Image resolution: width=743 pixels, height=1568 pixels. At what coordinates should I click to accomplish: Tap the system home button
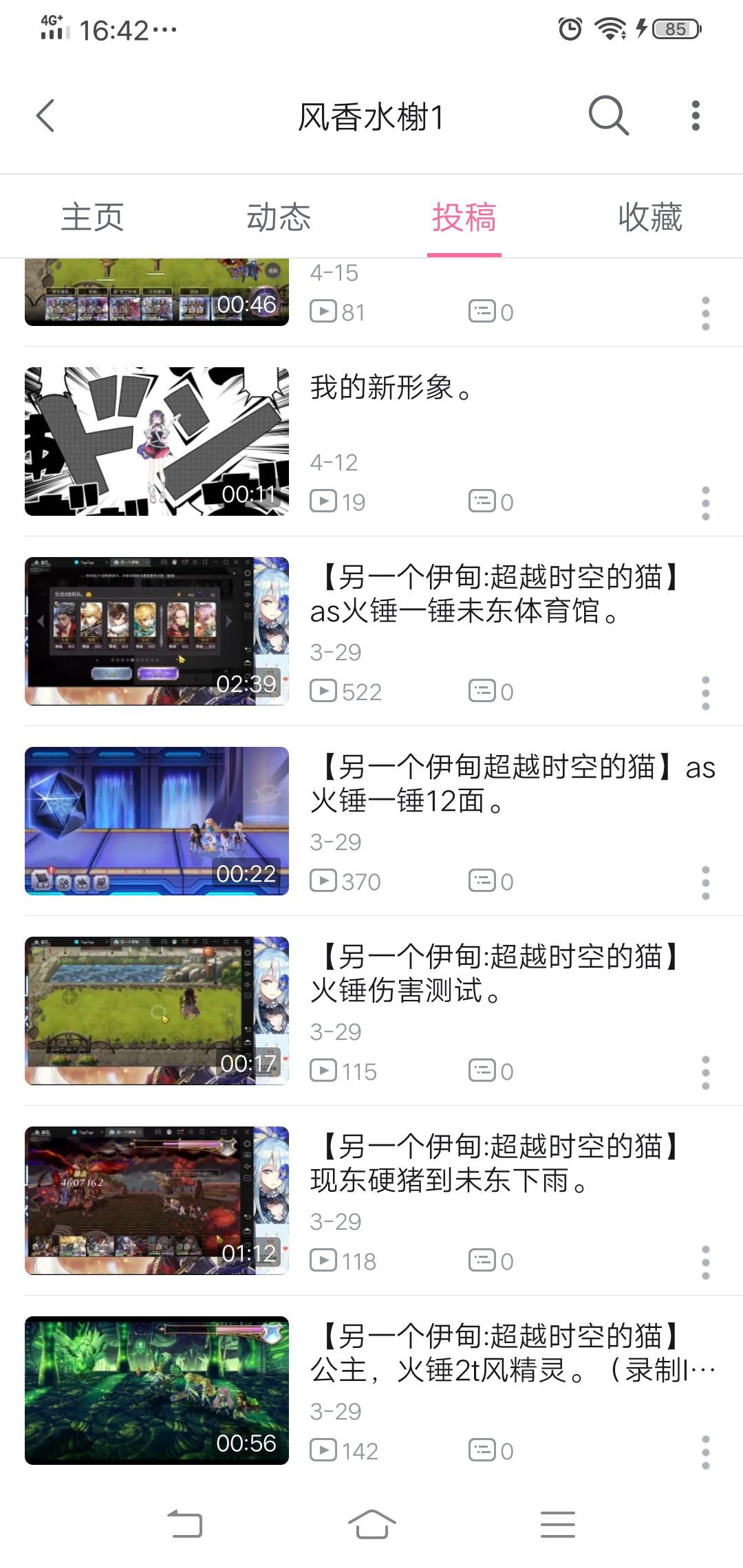371,1524
